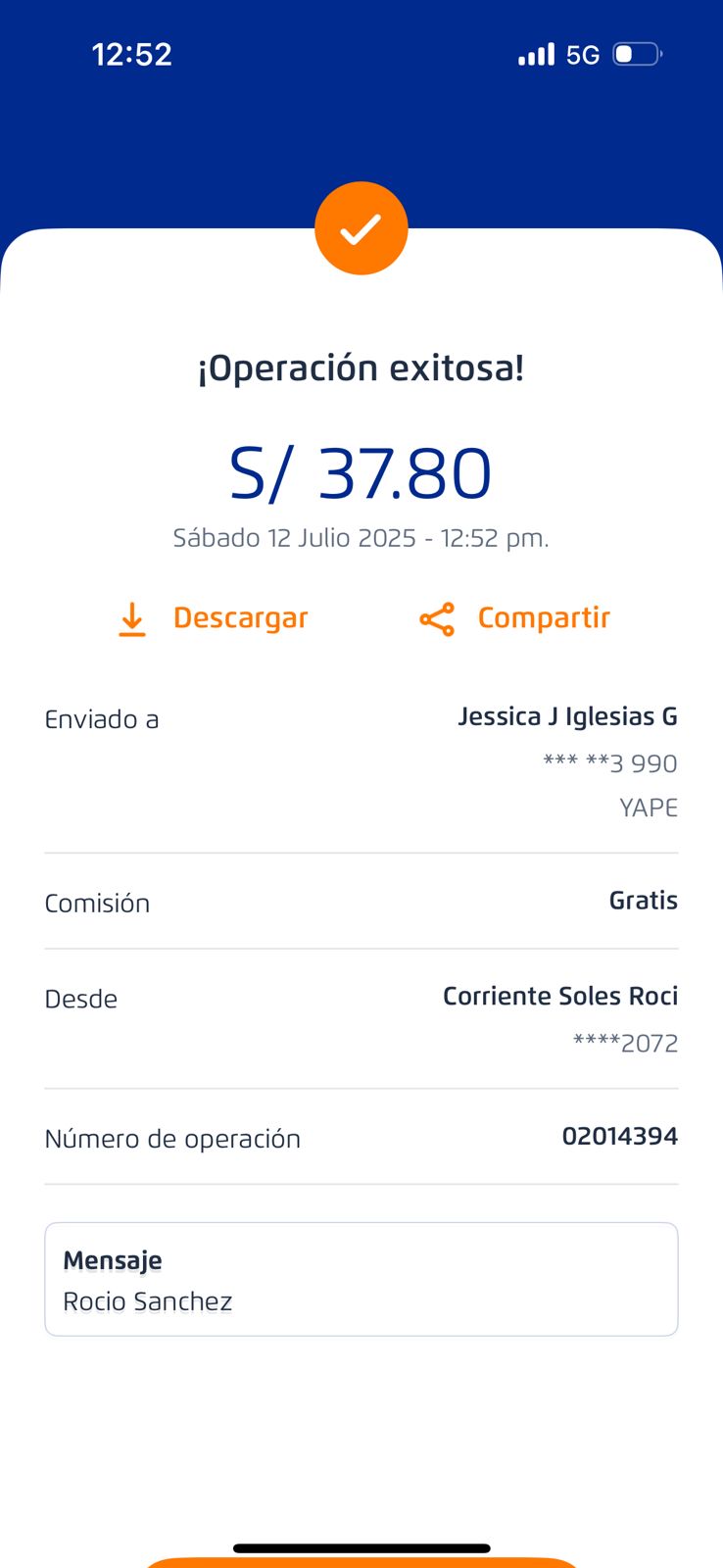This screenshot has width=723, height=1568.
Task: Tap the orange button at the bottom
Action: coord(361,1562)
